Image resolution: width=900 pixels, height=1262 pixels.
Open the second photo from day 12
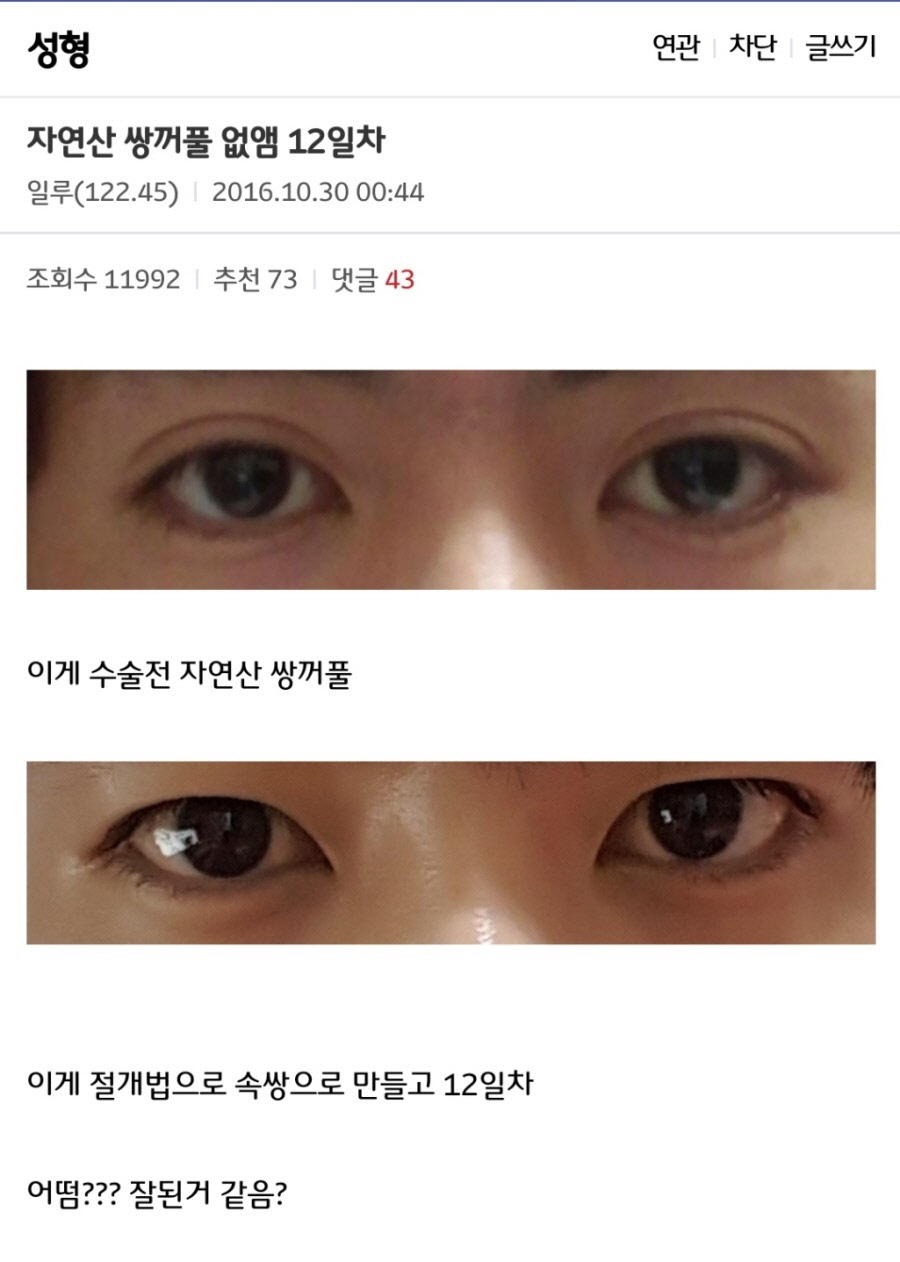450,852
